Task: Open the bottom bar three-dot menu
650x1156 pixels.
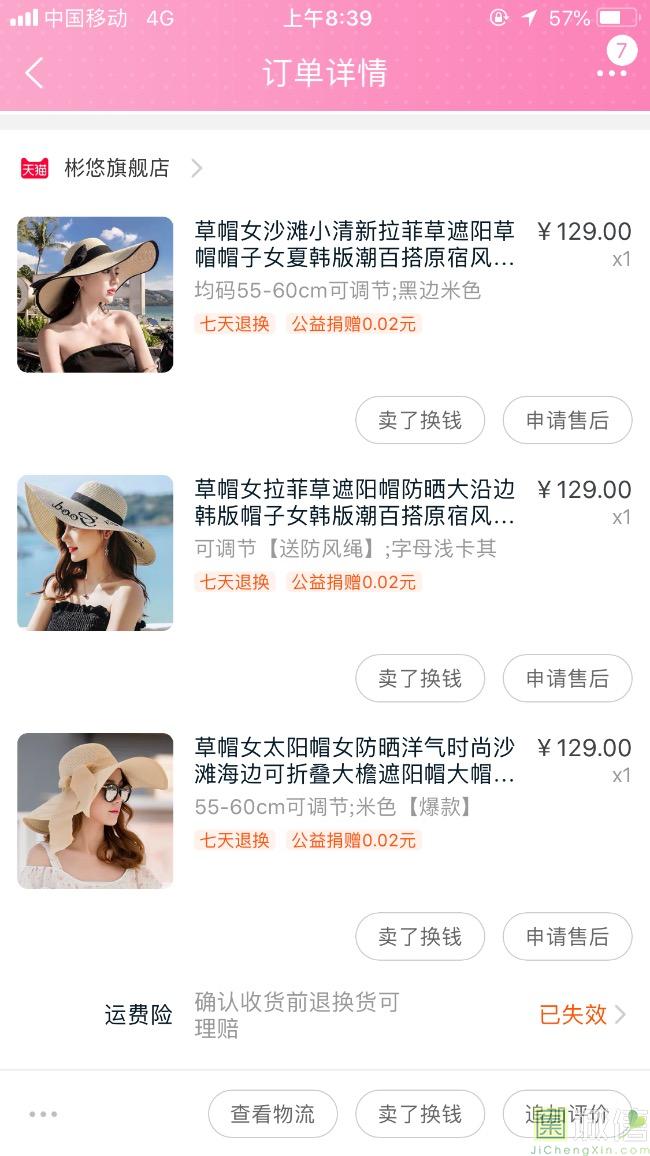Action: pos(43,1114)
